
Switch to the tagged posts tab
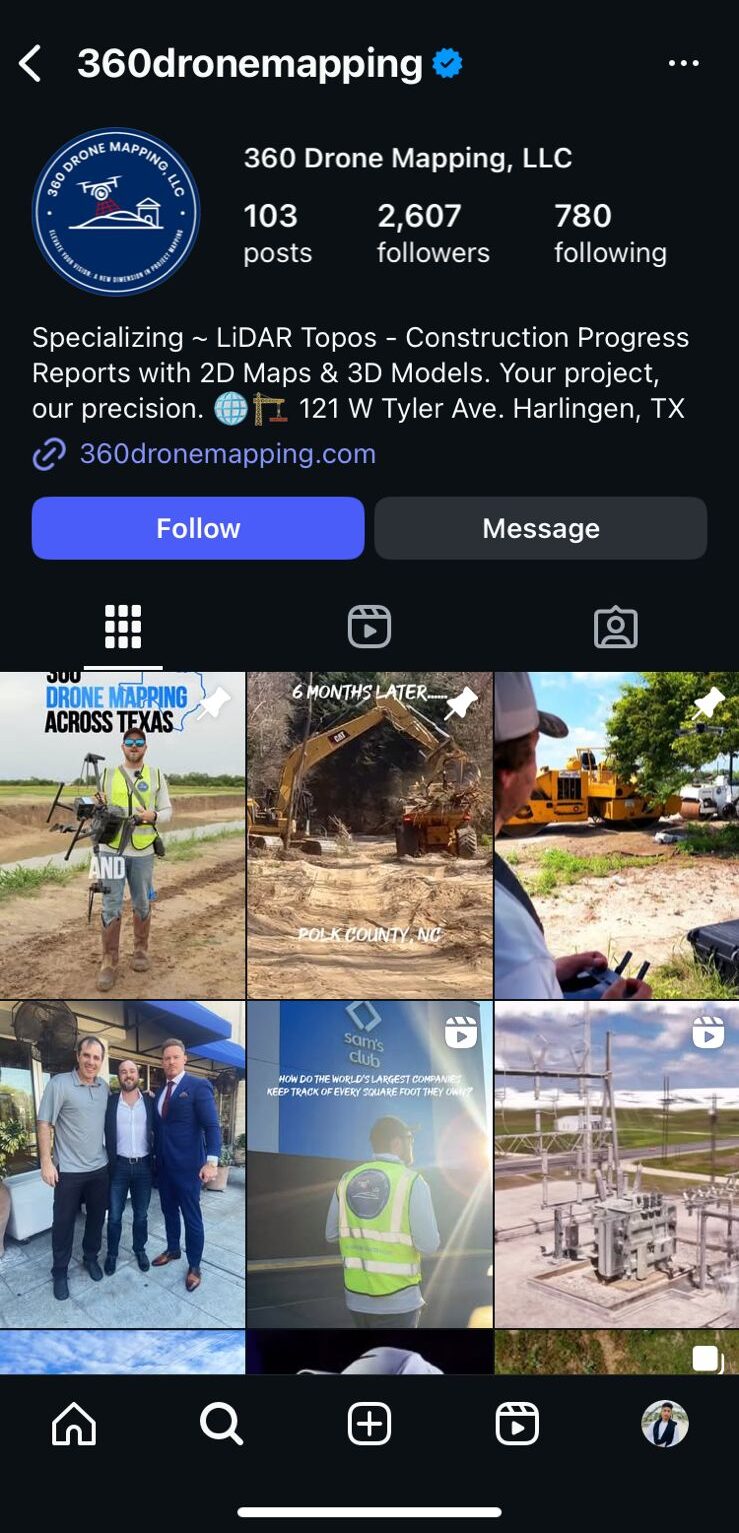click(x=615, y=628)
